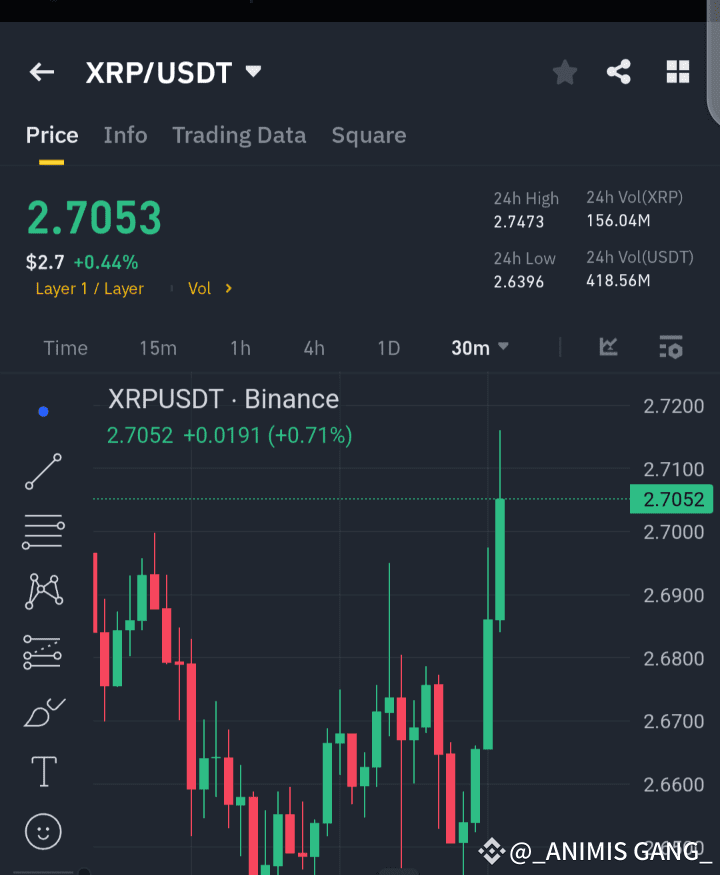Open the indicators chart icon
This screenshot has height=875, width=720.
tap(608, 346)
